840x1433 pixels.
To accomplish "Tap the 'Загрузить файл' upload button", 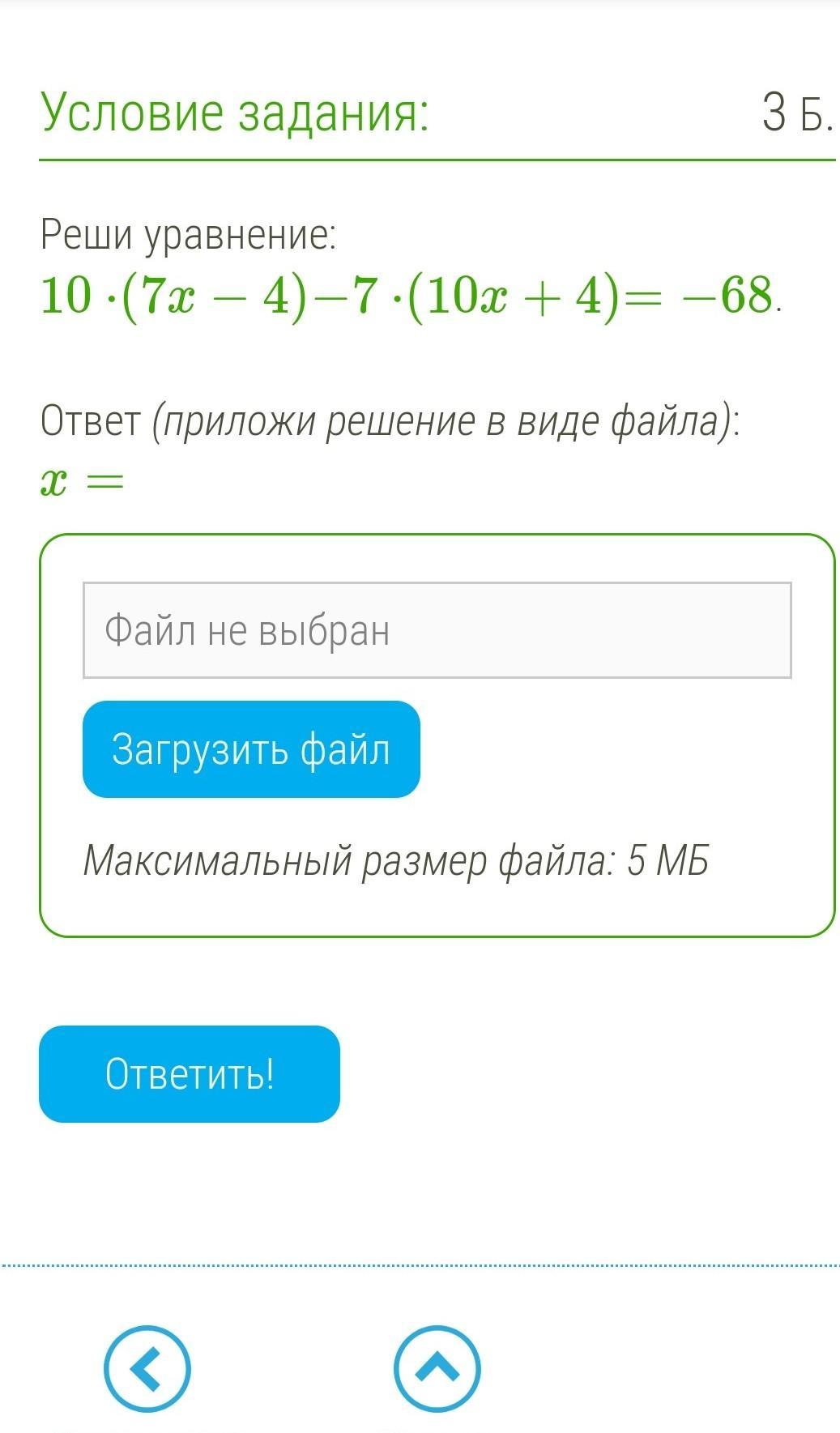I will pos(251,749).
